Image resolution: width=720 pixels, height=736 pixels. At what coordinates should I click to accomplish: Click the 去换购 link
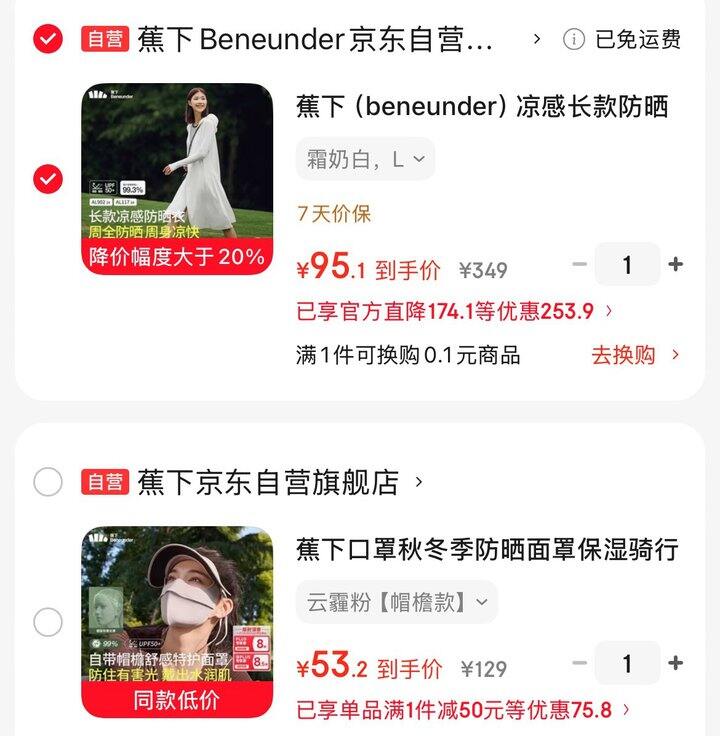[623, 355]
